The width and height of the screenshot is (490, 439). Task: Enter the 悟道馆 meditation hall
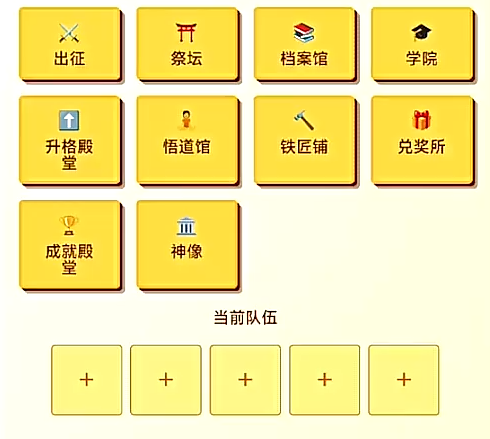pyautogui.click(x=188, y=140)
